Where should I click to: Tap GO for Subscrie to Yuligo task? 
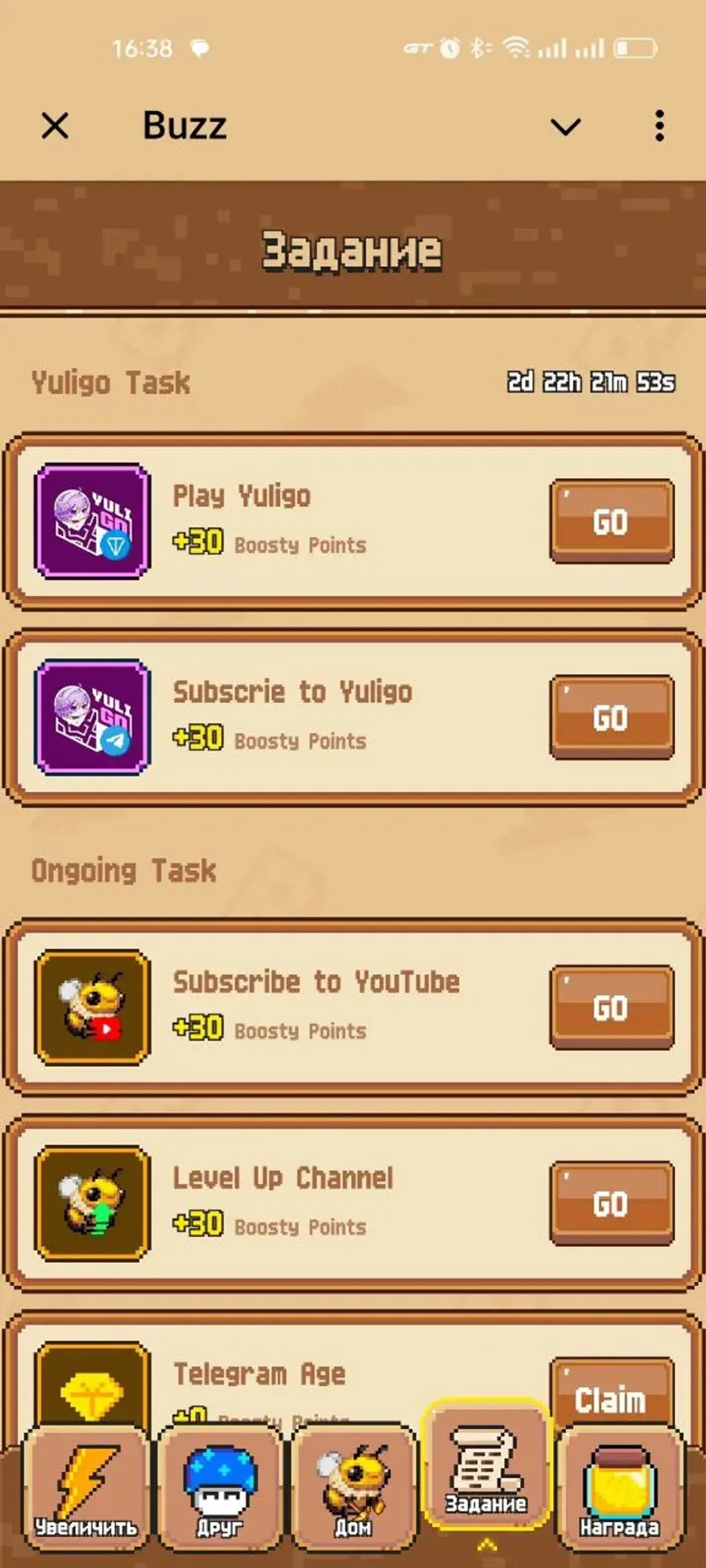pyautogui.click(x=612, y=717)
